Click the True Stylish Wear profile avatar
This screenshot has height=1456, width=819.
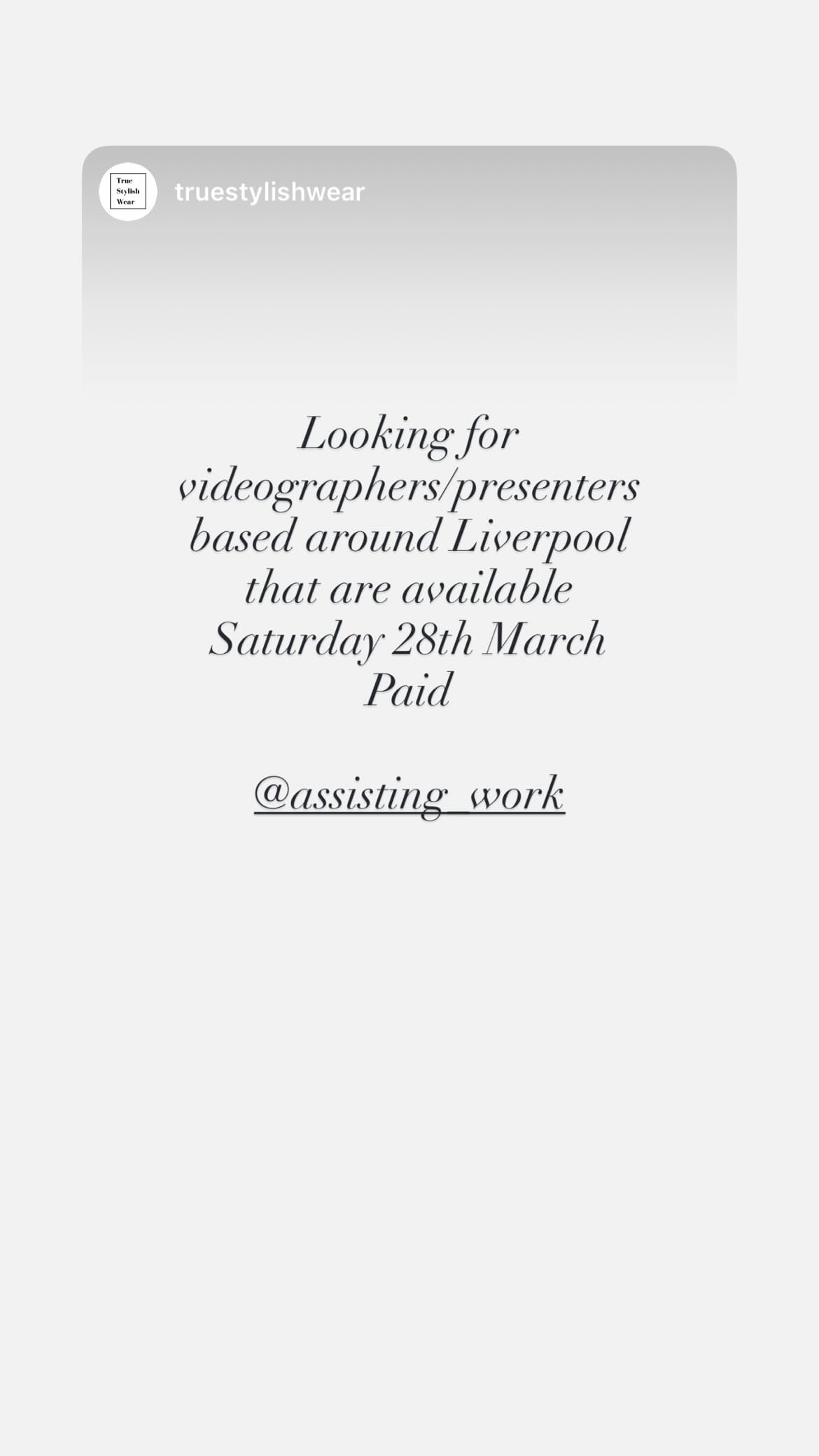point(129,190)
